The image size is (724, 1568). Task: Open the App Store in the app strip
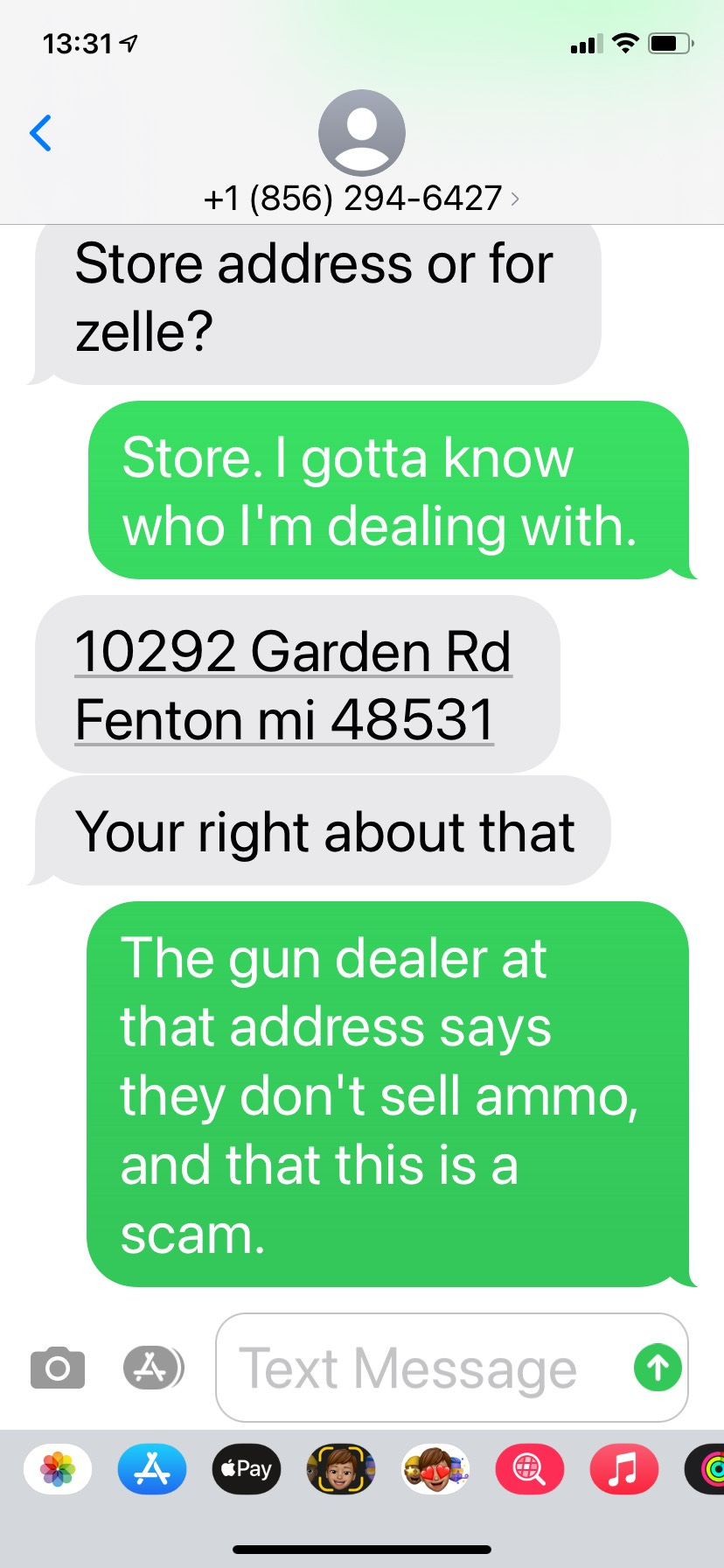click(x=152, y=1468)
